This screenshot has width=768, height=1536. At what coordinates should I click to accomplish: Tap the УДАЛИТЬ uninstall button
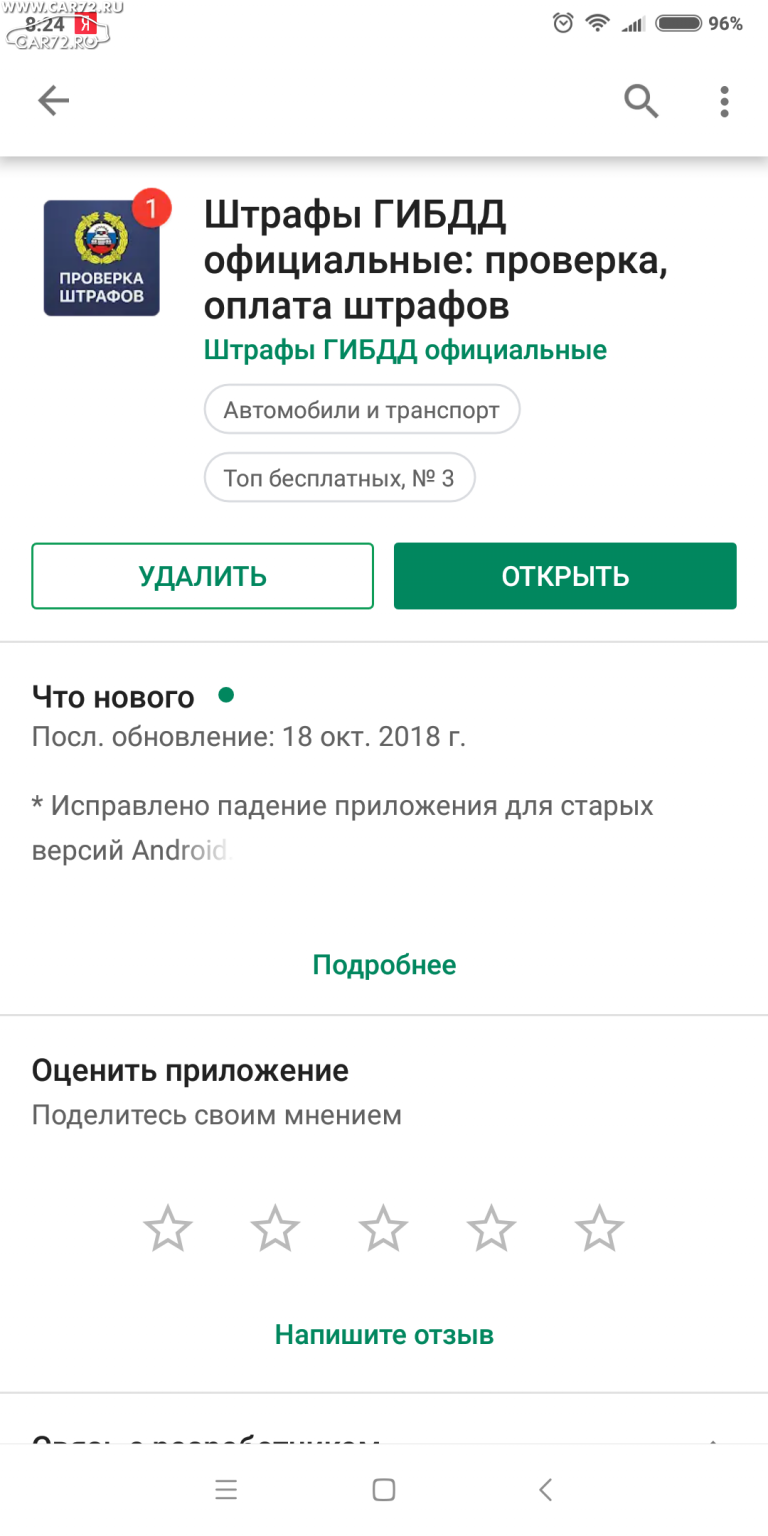point(202,576)
